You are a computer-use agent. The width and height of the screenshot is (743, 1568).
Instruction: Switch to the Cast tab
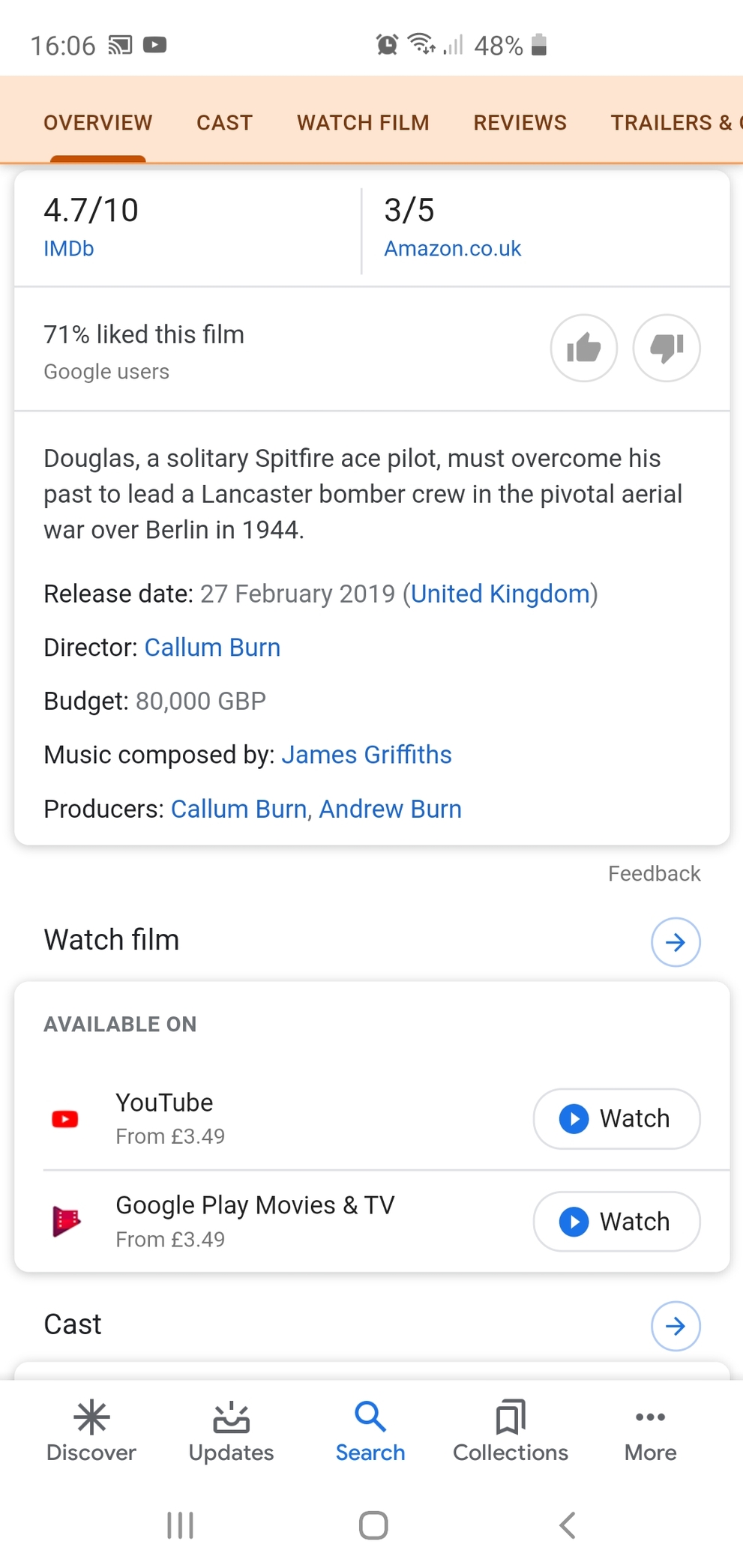point(224,122)
